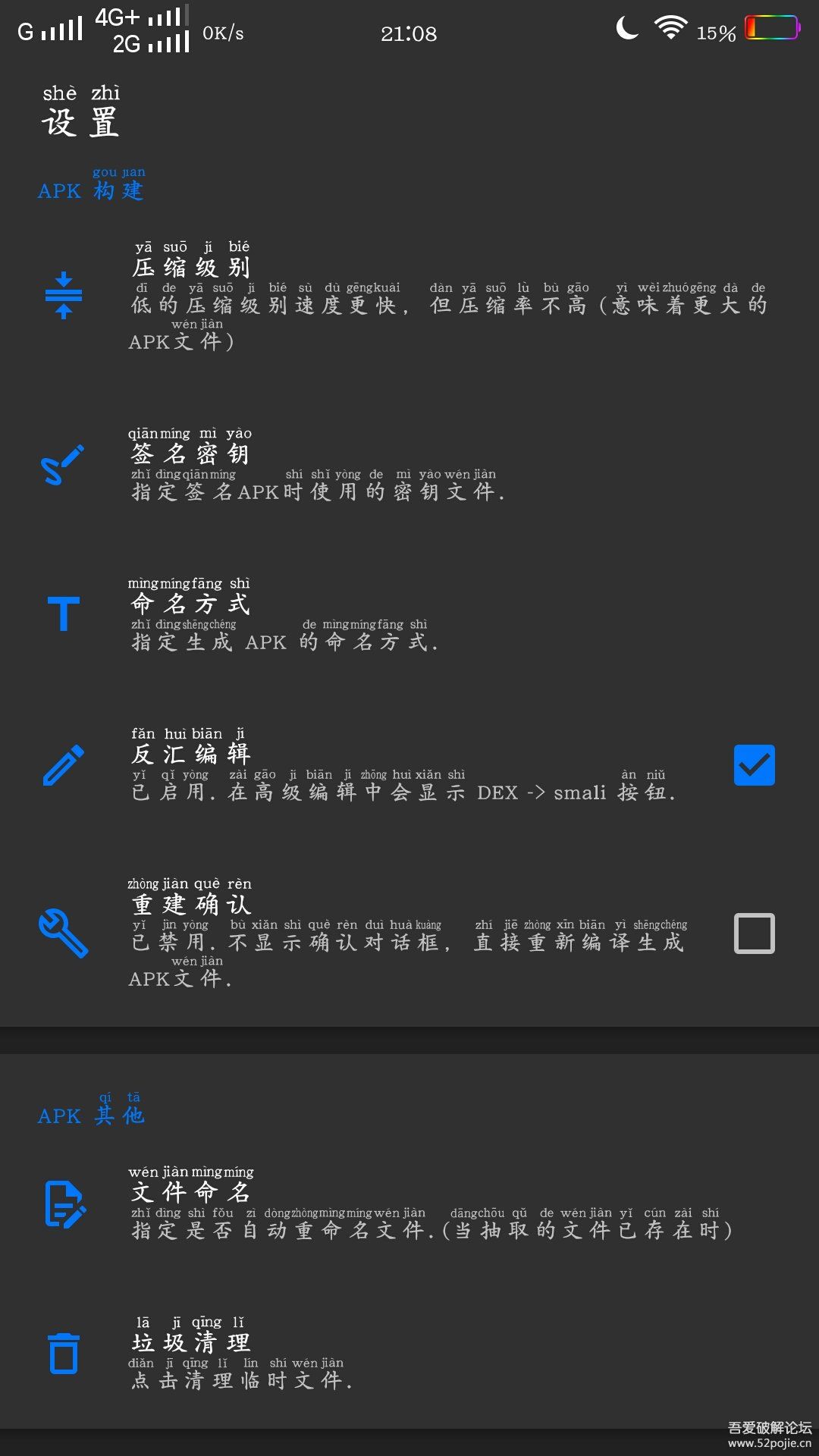Enable the 重建确认 checkbox
819x1456 pixels.
click(x=754, y=933)
